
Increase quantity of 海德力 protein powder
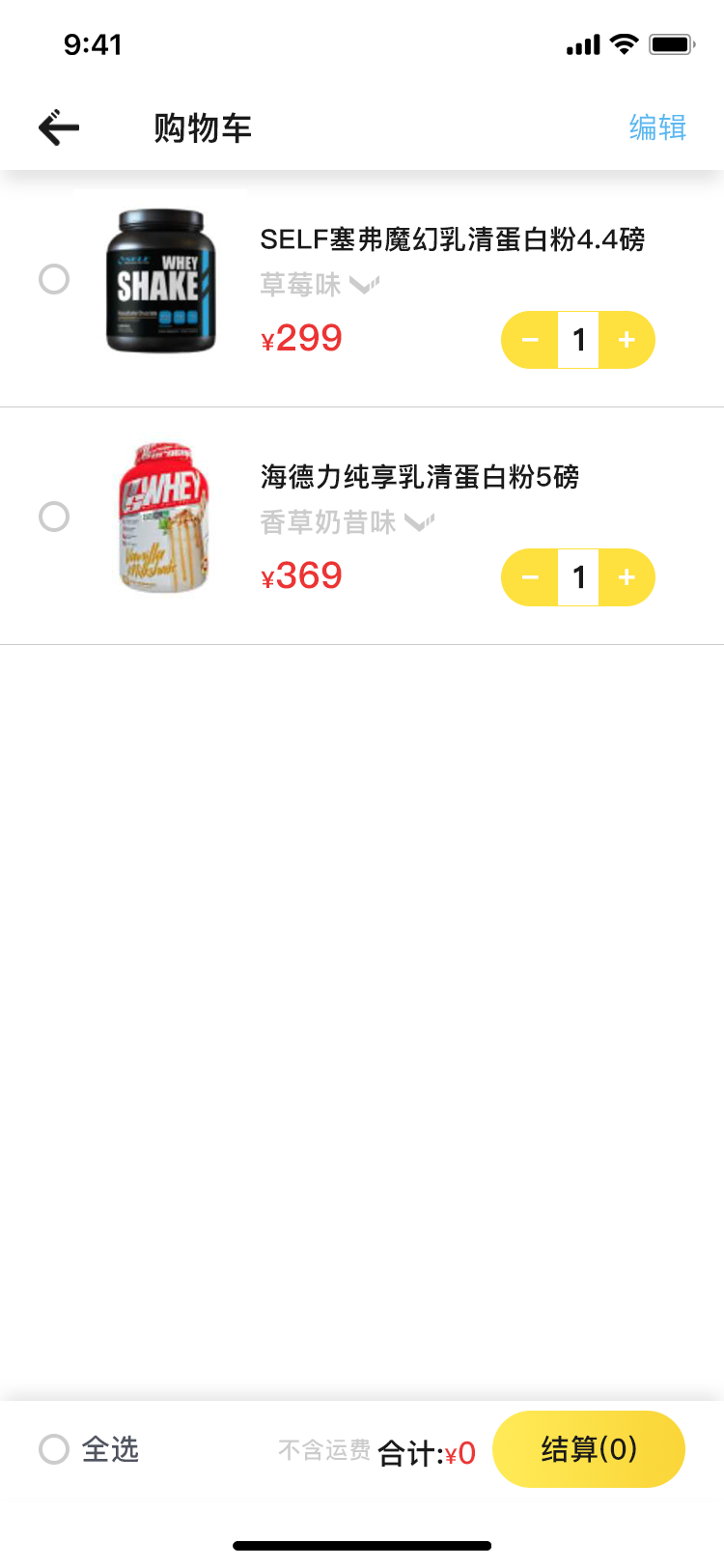627,577
